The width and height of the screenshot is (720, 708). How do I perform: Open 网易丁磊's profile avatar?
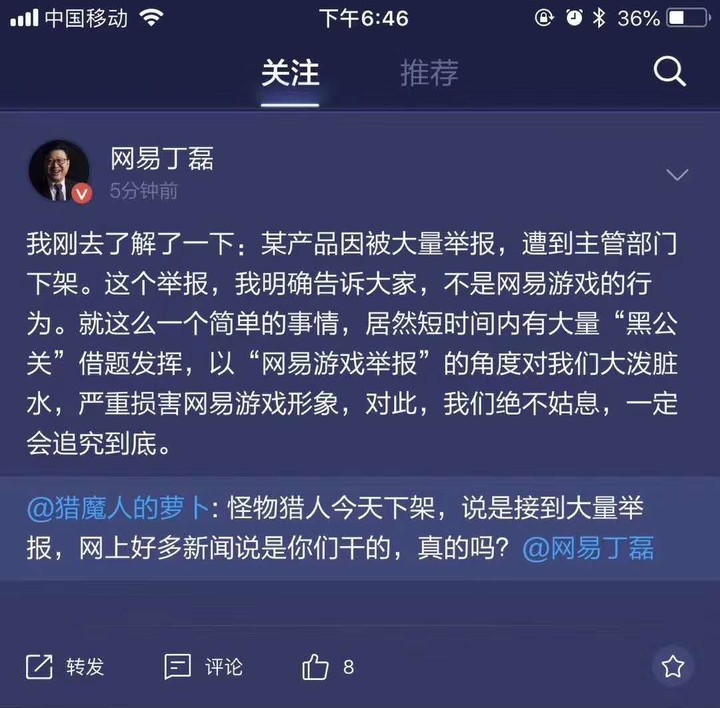coord(60,172)
